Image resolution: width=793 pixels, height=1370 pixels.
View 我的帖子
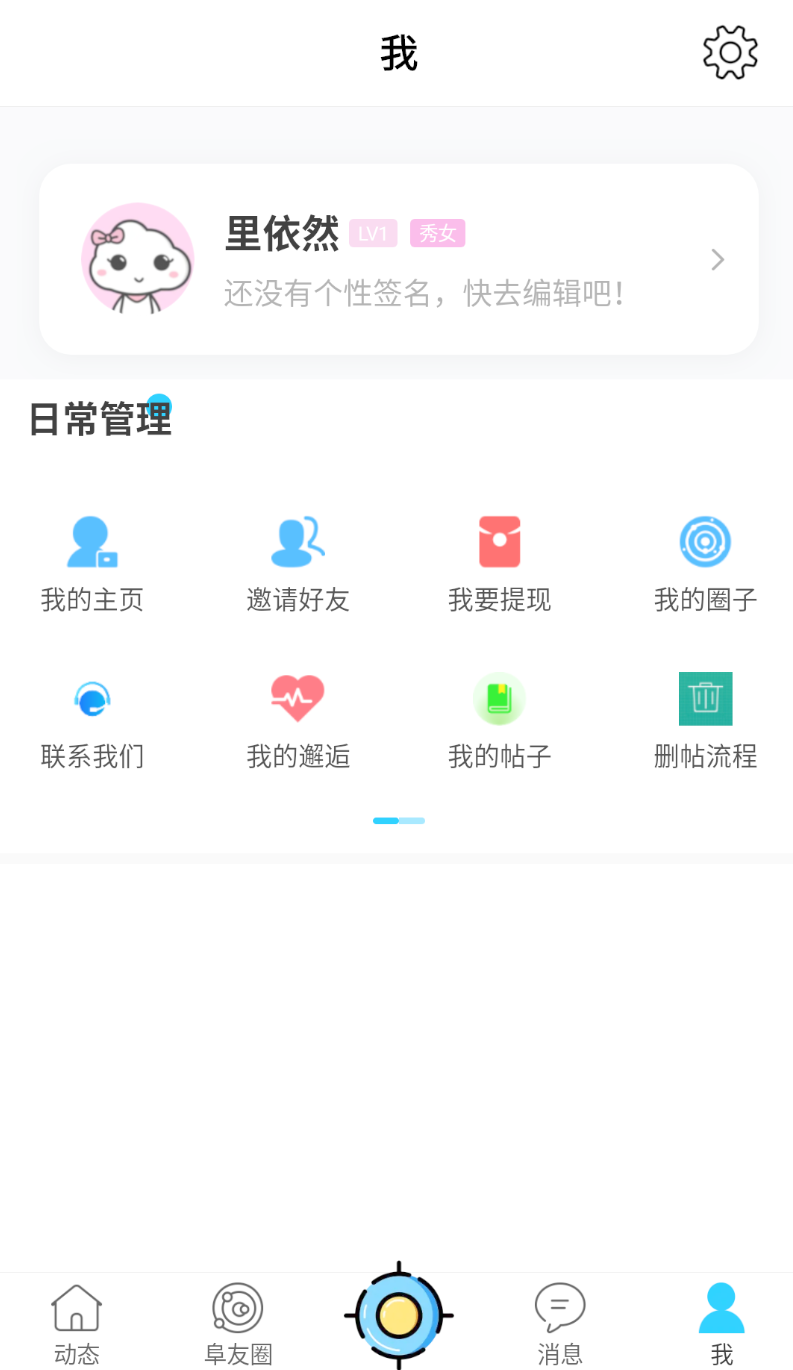click(x=499, y=721)
